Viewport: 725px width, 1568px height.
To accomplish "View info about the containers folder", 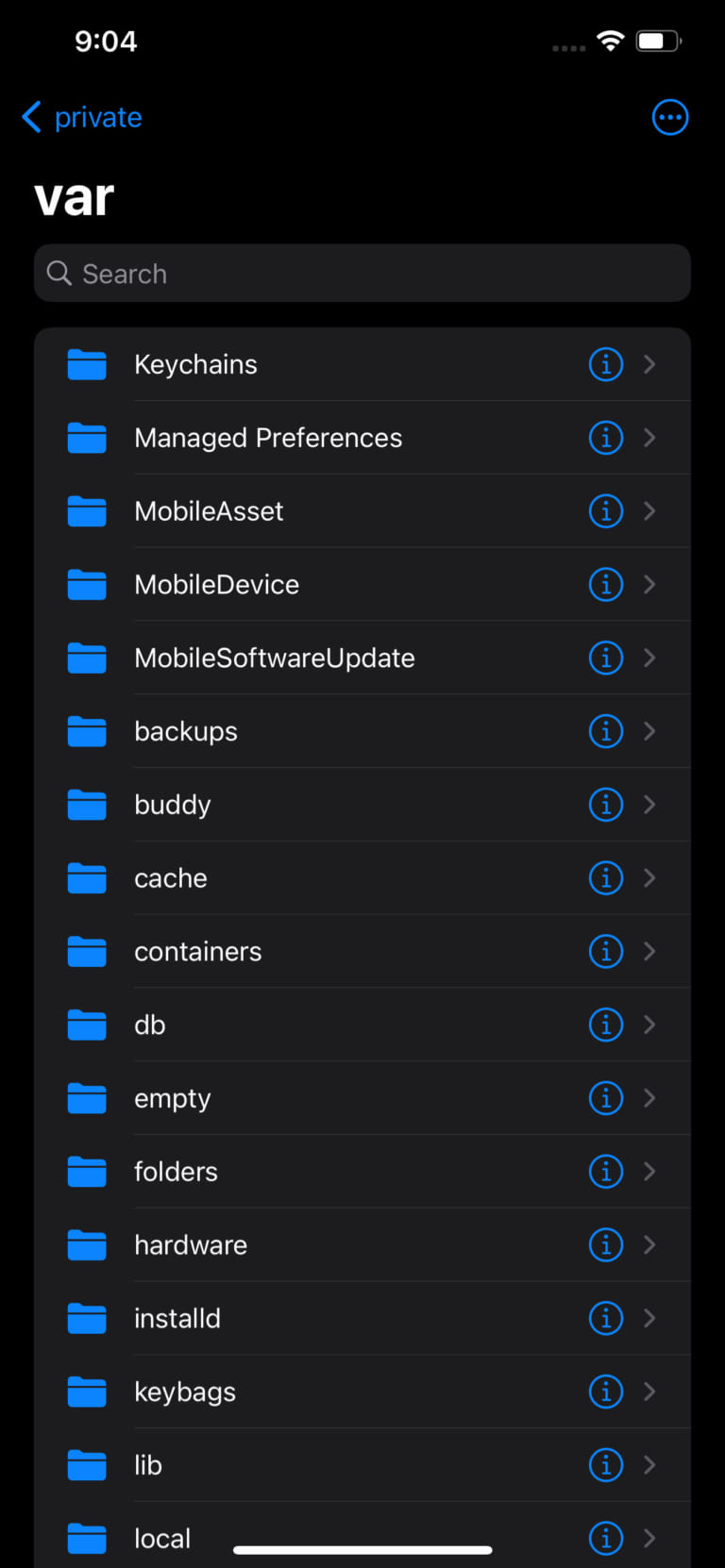I will [605, 951].
